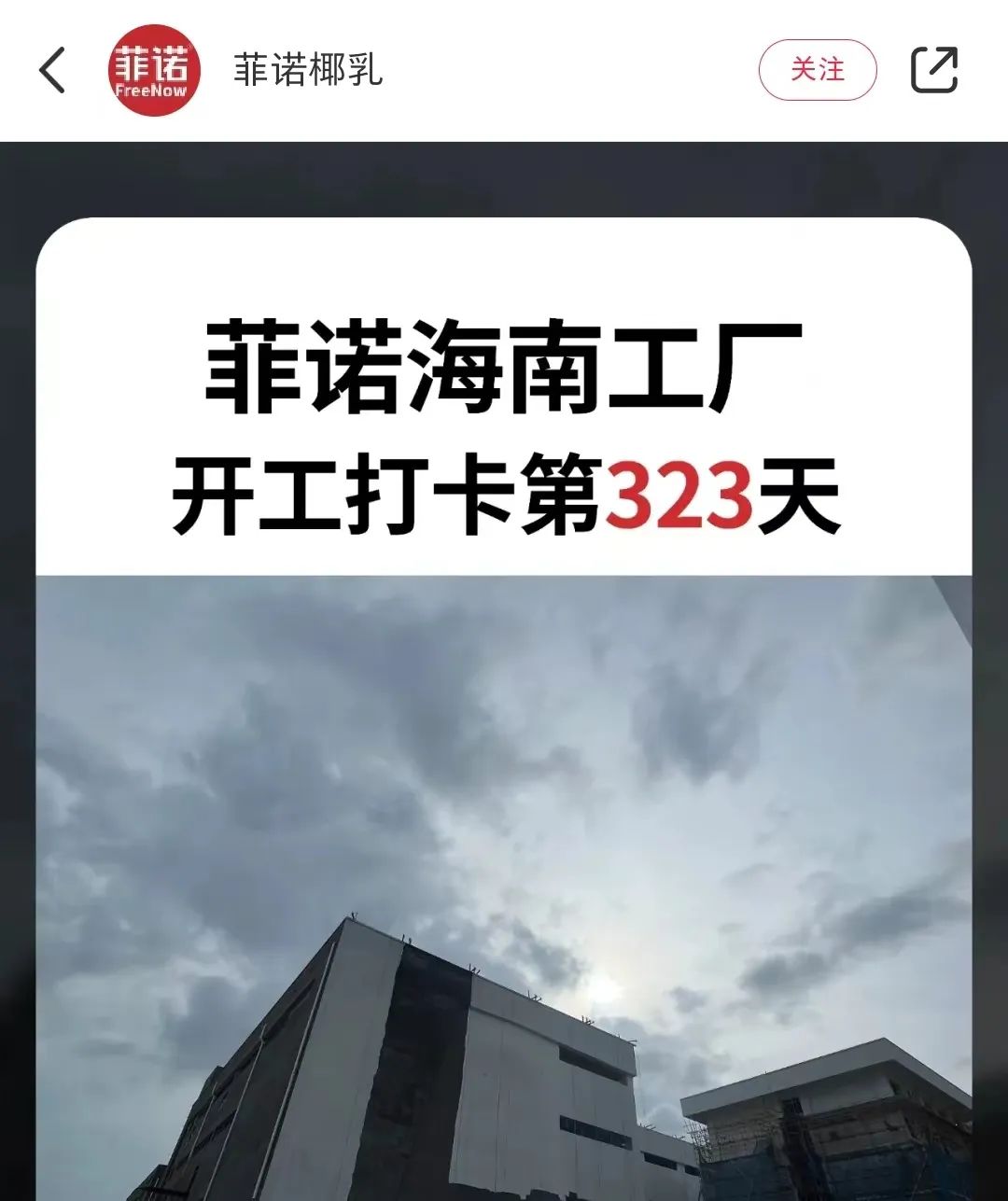The width and height of the screenshot is (1008, 1201).
Task: Tap the 菲诺椰乳 account name
Action: pos(308,71)
